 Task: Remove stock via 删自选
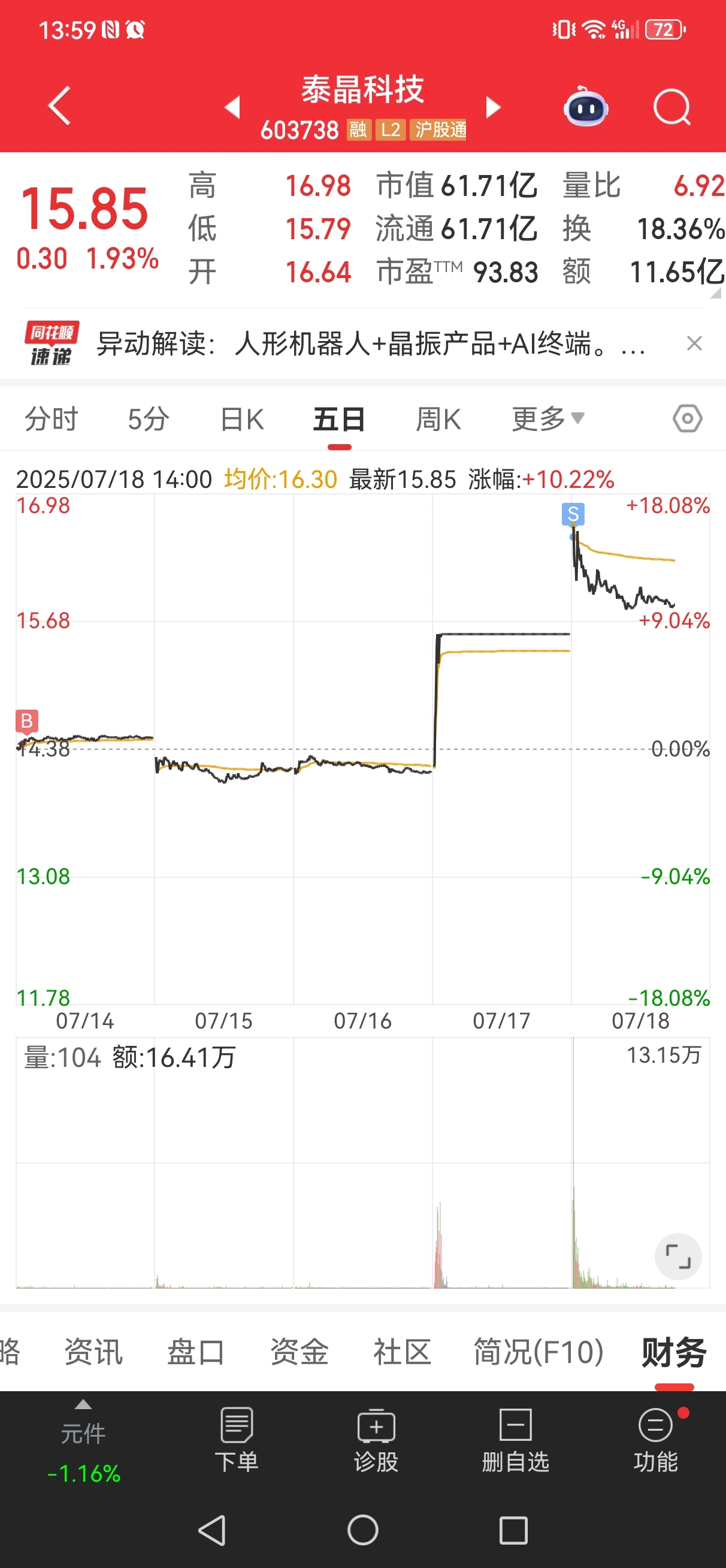pos(515,1440)
